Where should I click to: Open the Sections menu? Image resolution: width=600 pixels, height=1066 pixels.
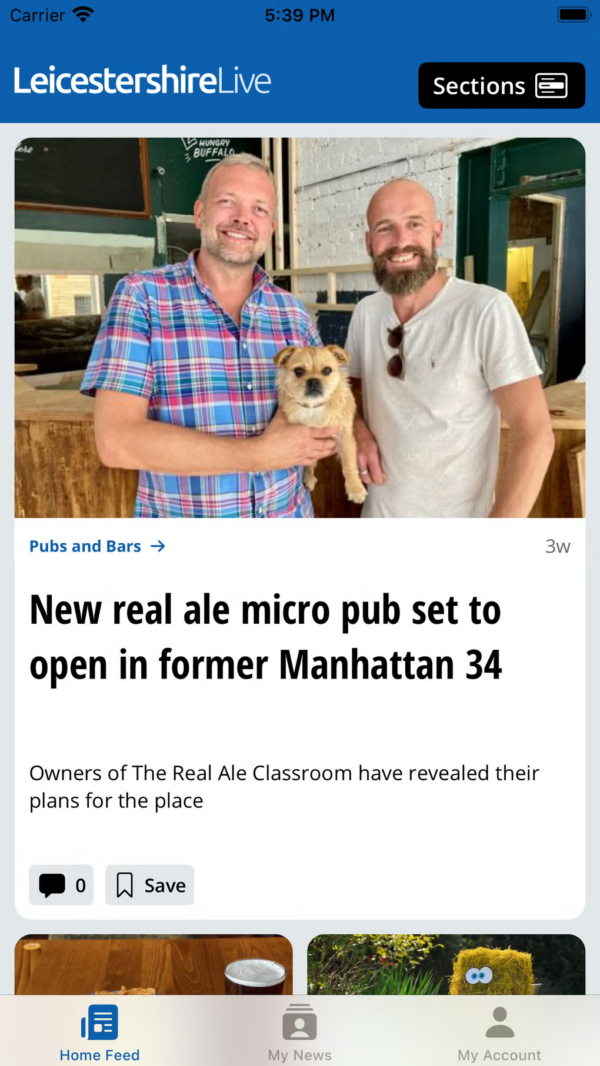click(x=501, y=86)
